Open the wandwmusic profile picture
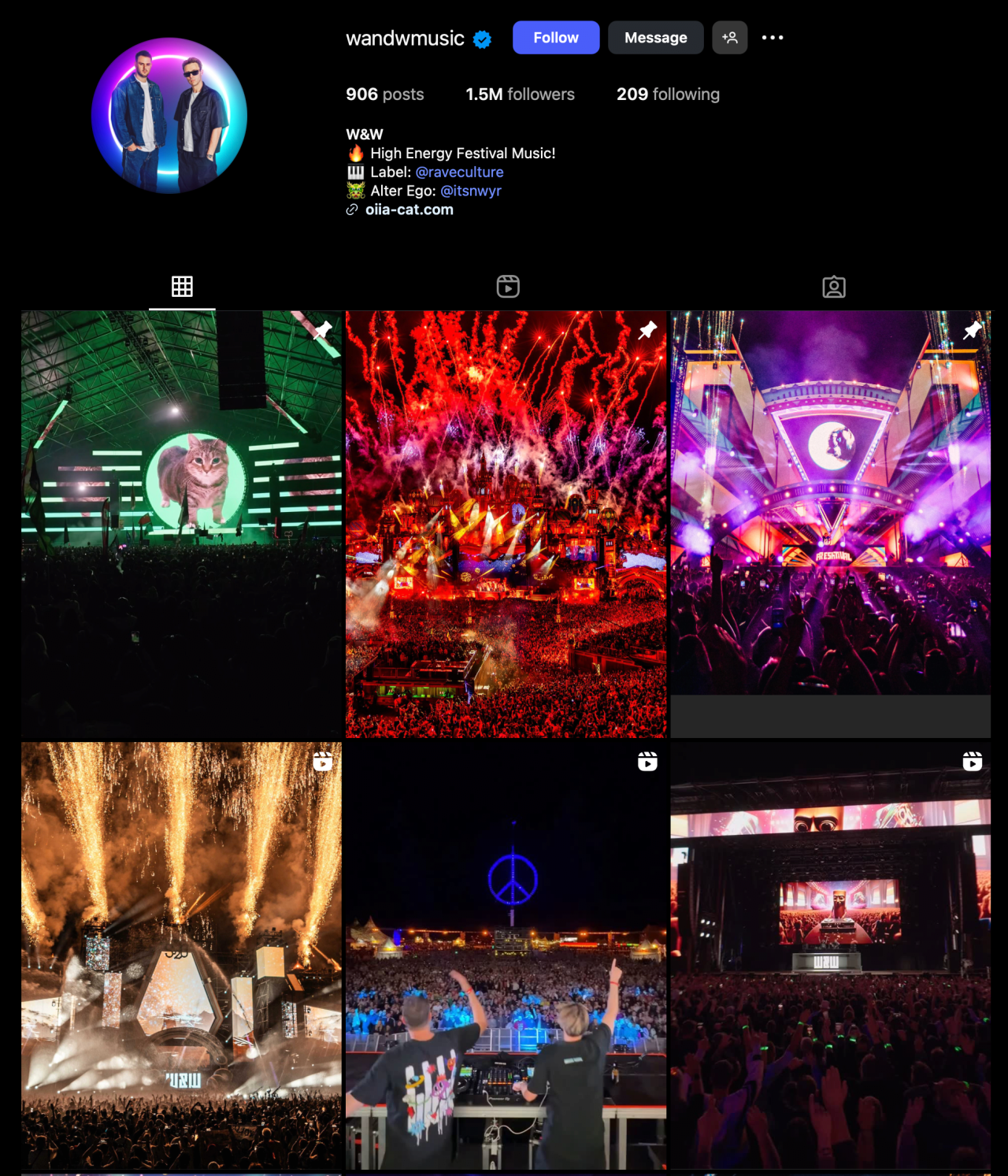The width and height of the screenshot is (1008, 1176). (x=169, y=116)
